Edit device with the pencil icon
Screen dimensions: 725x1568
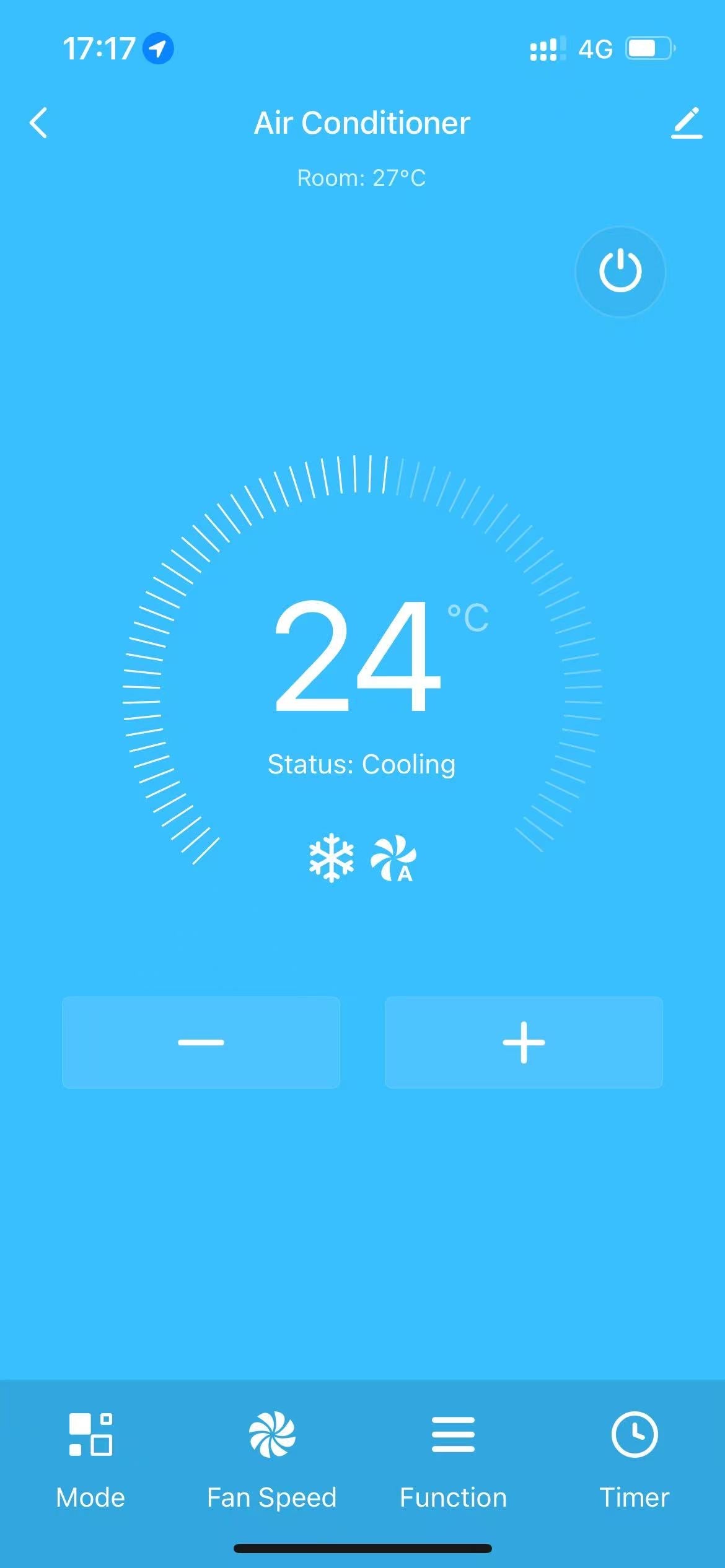(687, 123)
